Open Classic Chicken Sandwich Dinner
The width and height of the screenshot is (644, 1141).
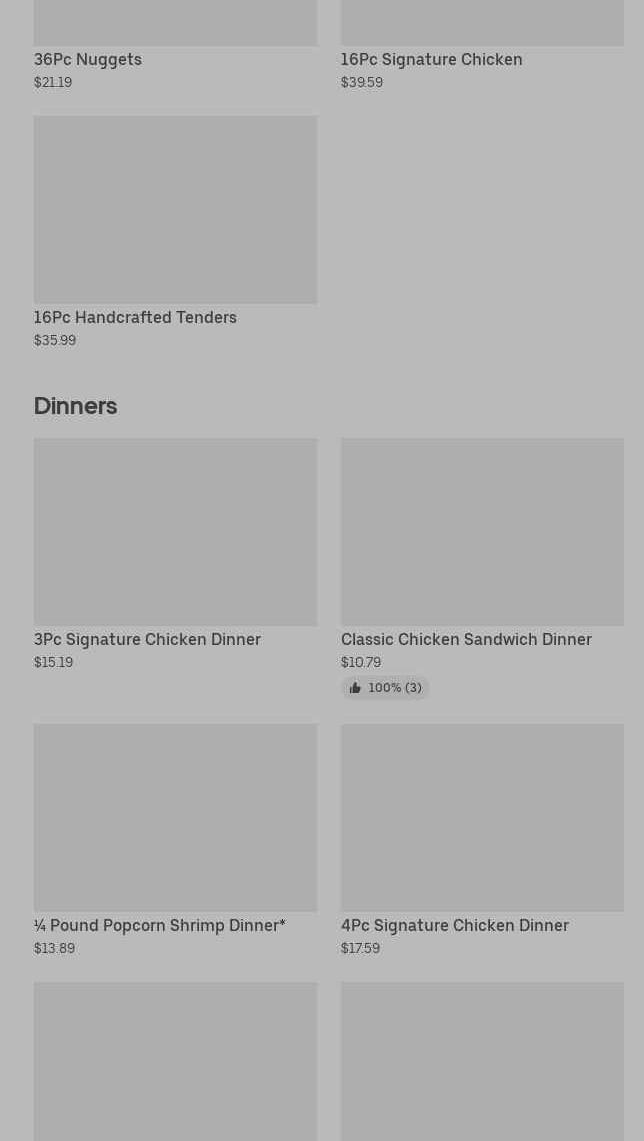[482, 568]
